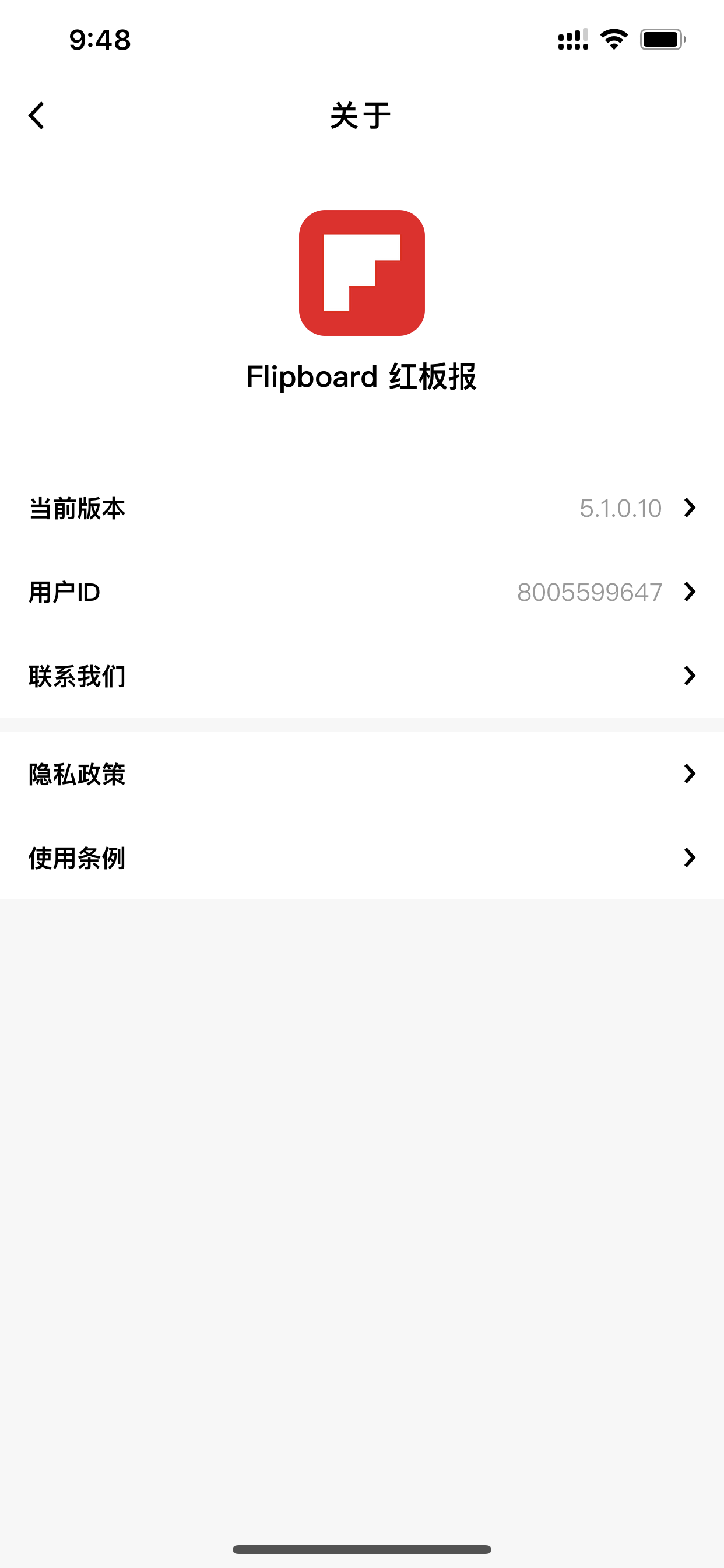The width and height of the screenshot is (724, 1568).
Task: Go back using the top-left back arrow
Action: (37, 116)
